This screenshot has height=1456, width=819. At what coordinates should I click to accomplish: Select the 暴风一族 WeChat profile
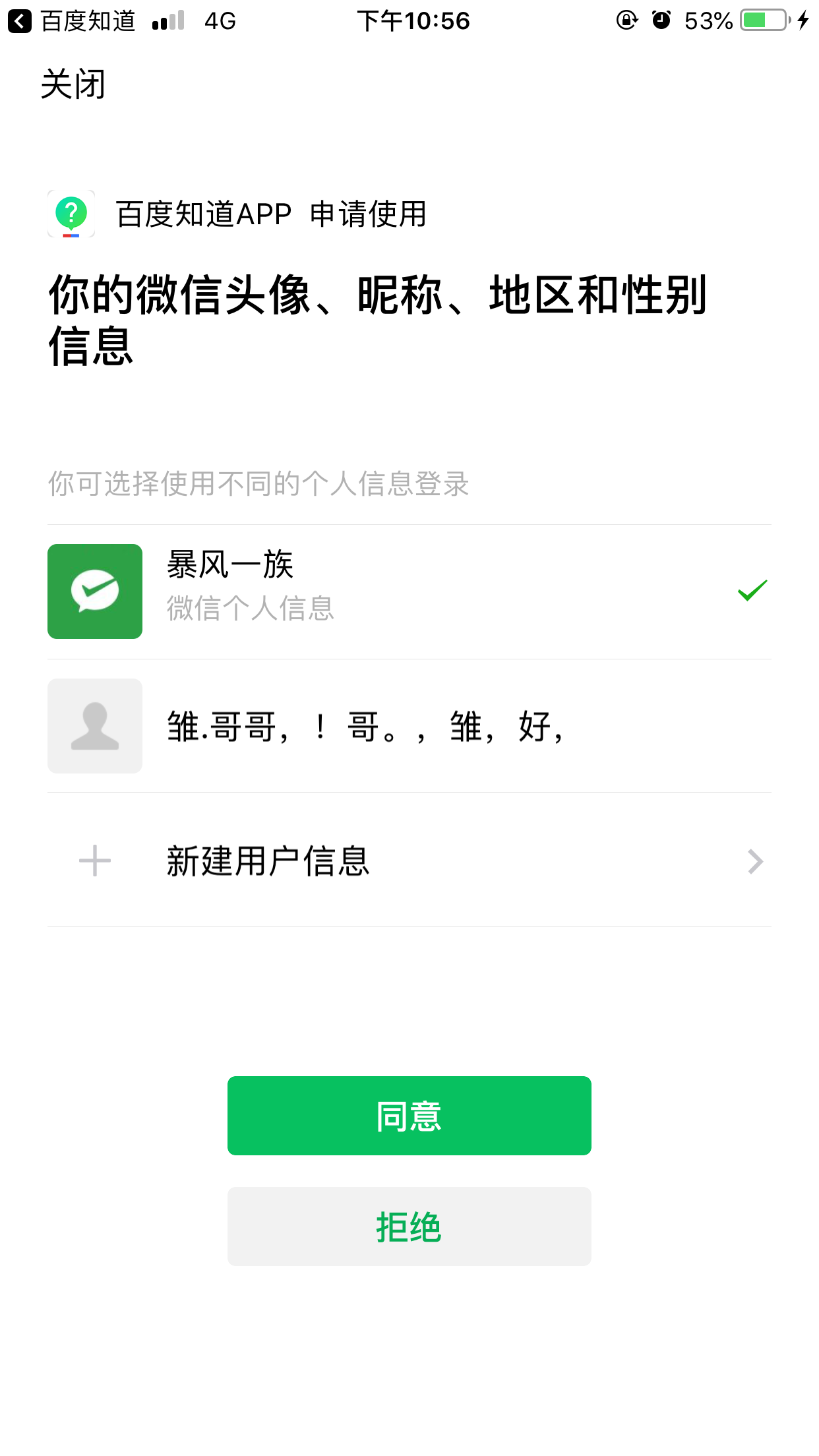pyautogui.click(x=409, y=591)
